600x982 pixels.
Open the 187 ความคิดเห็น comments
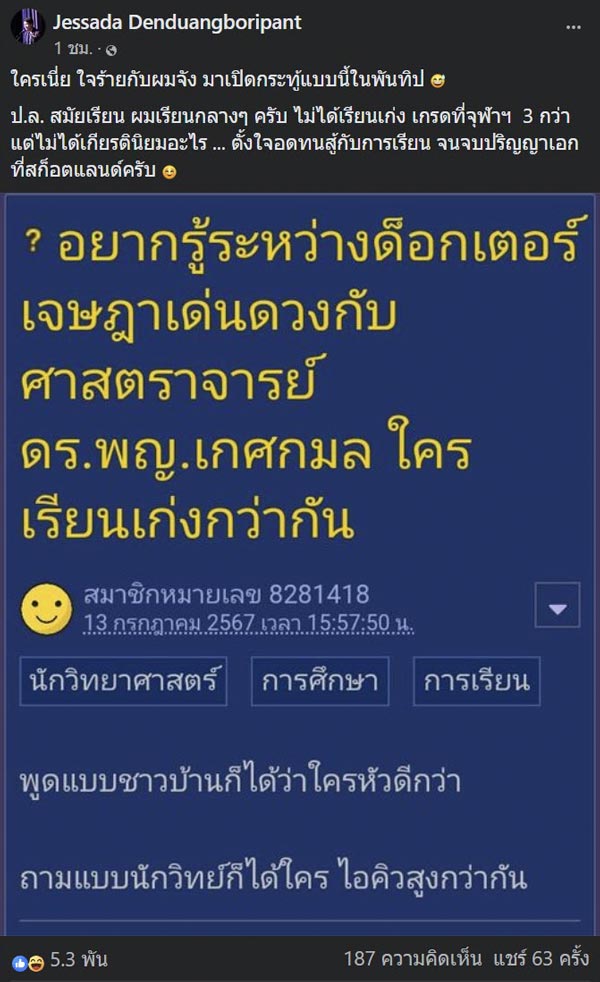(413, 959)
